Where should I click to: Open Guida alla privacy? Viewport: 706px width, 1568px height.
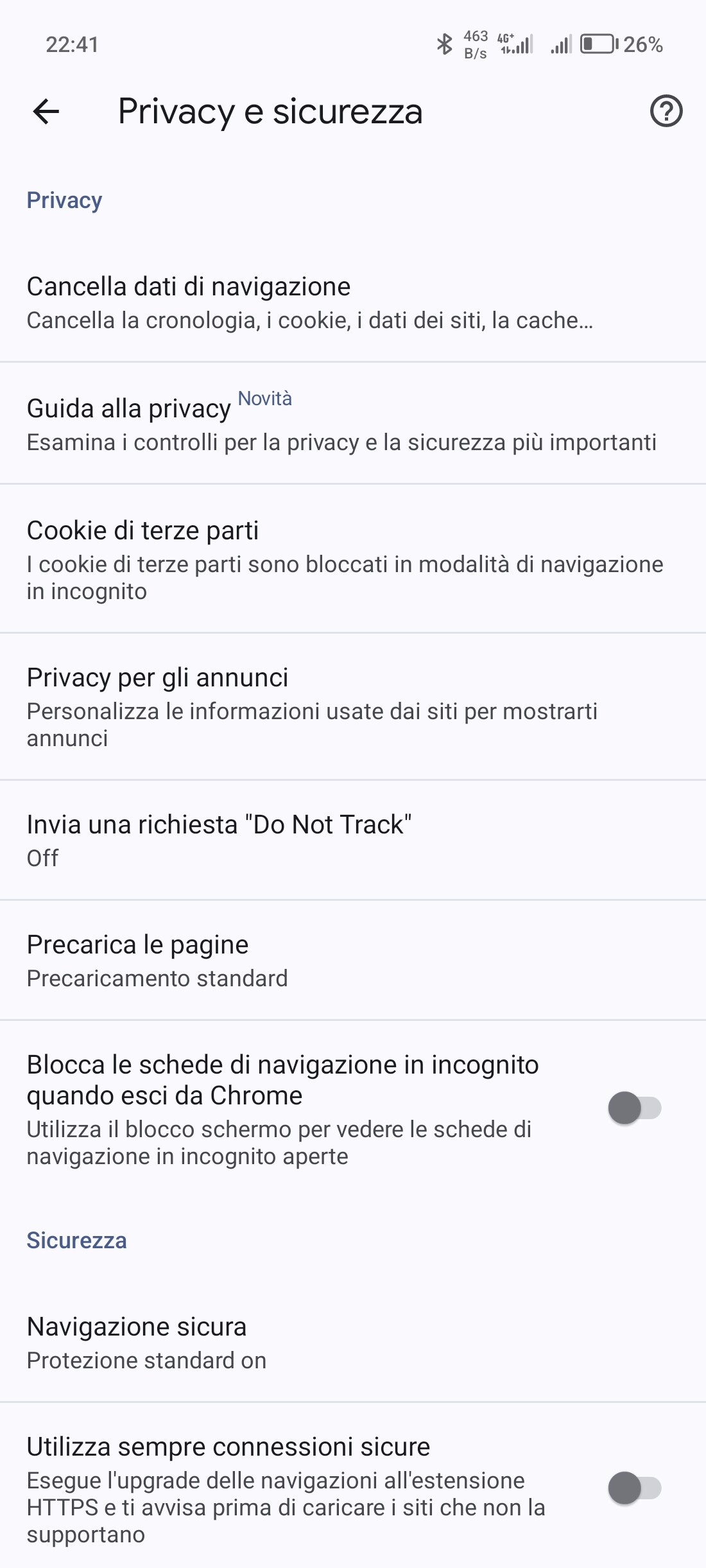[353, 423]
